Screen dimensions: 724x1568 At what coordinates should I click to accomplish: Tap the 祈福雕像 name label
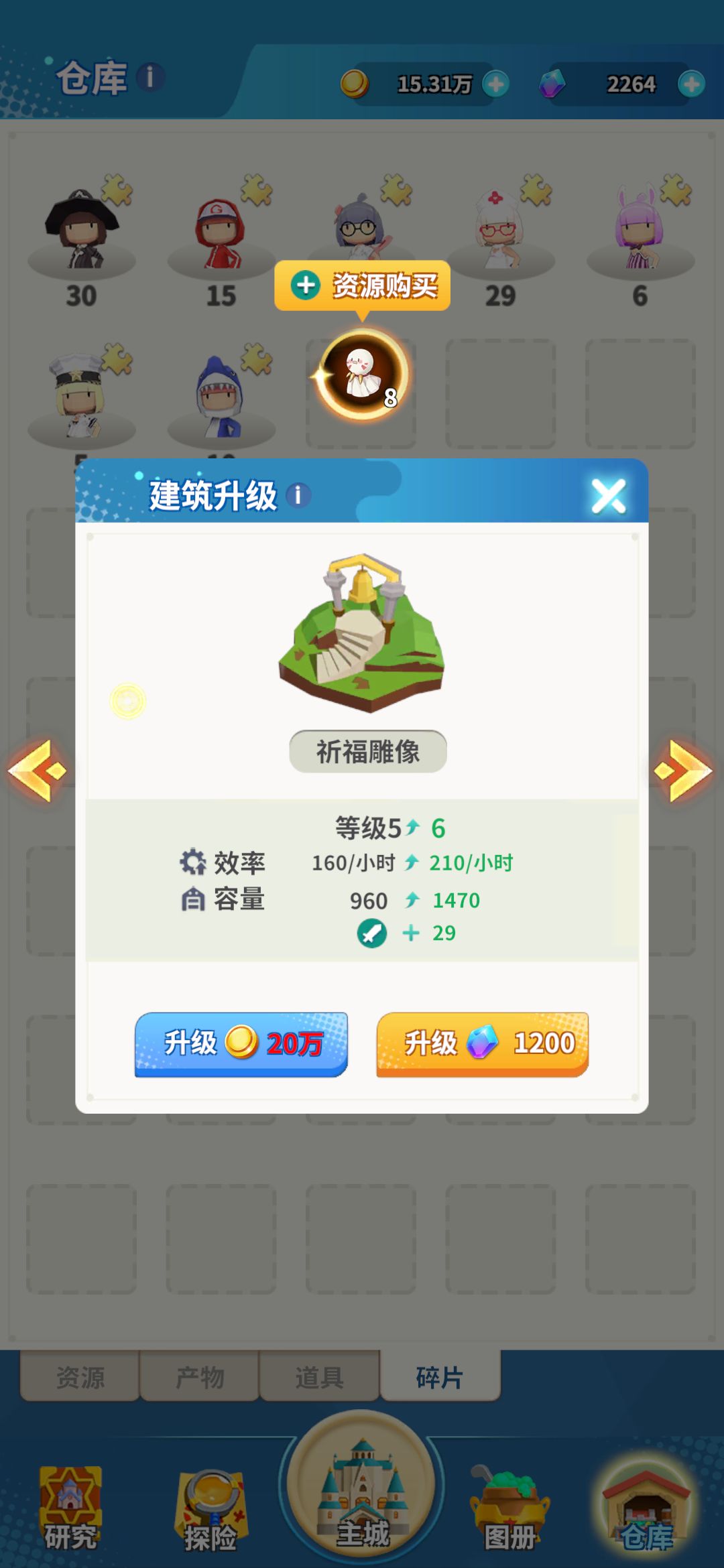click(x=367, y=750)
